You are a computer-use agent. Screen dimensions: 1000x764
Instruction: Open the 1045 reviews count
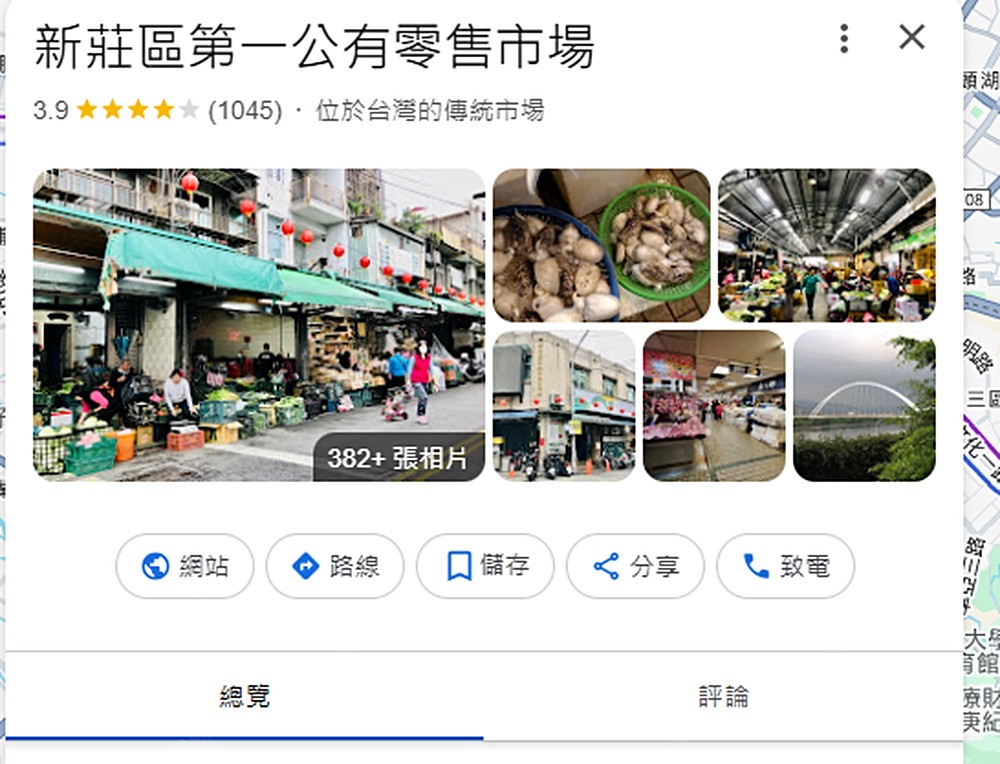(x=245, y=110)
